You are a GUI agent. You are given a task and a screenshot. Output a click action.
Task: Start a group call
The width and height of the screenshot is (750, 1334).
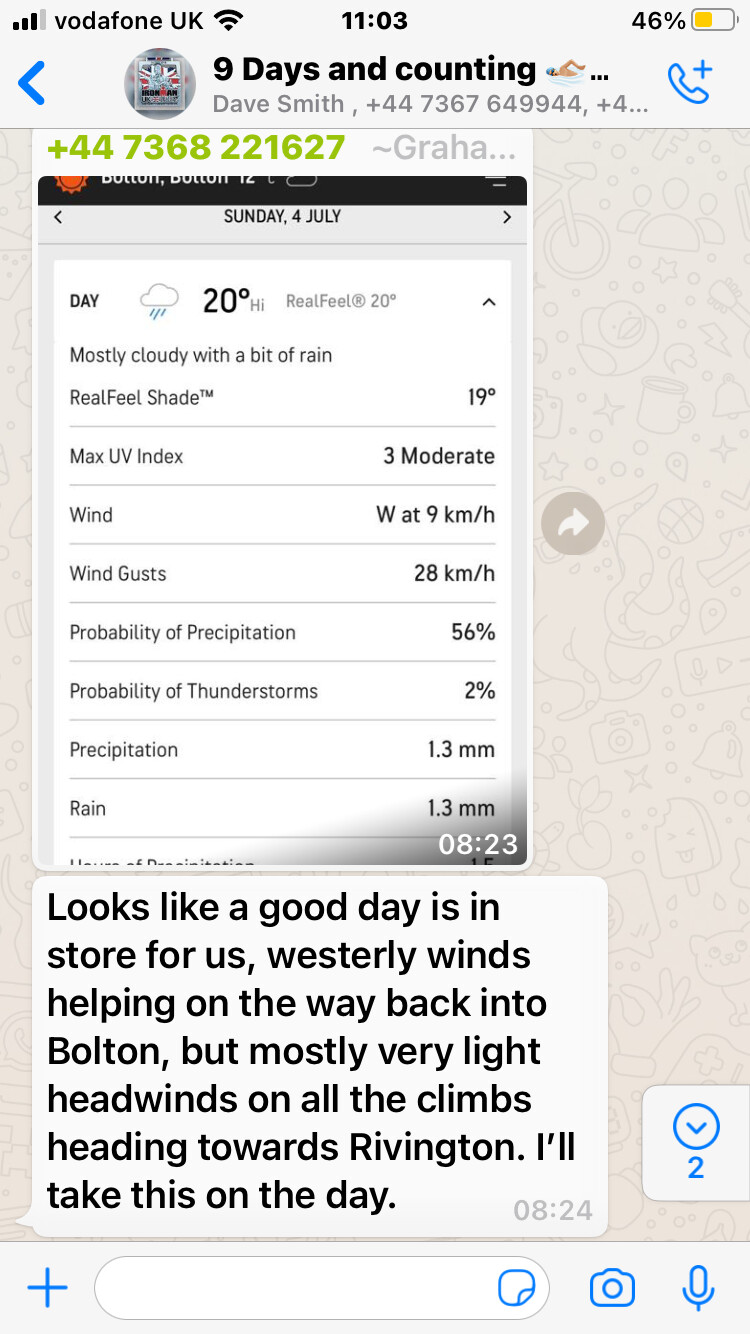tap(690, 83)
